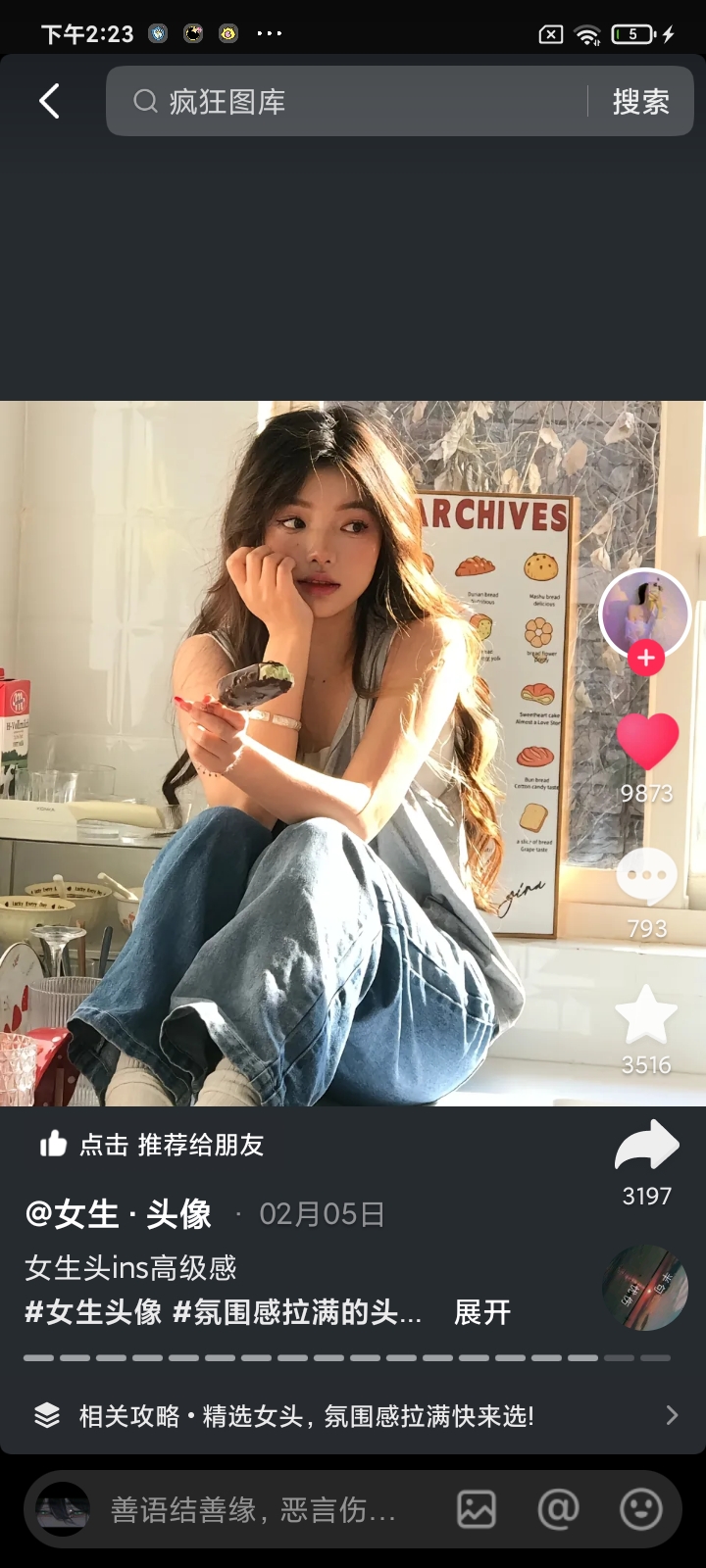The image size is (706, 1568).
Task: Write a comment in 善语结善缘 field
Action: [253, 1510]
